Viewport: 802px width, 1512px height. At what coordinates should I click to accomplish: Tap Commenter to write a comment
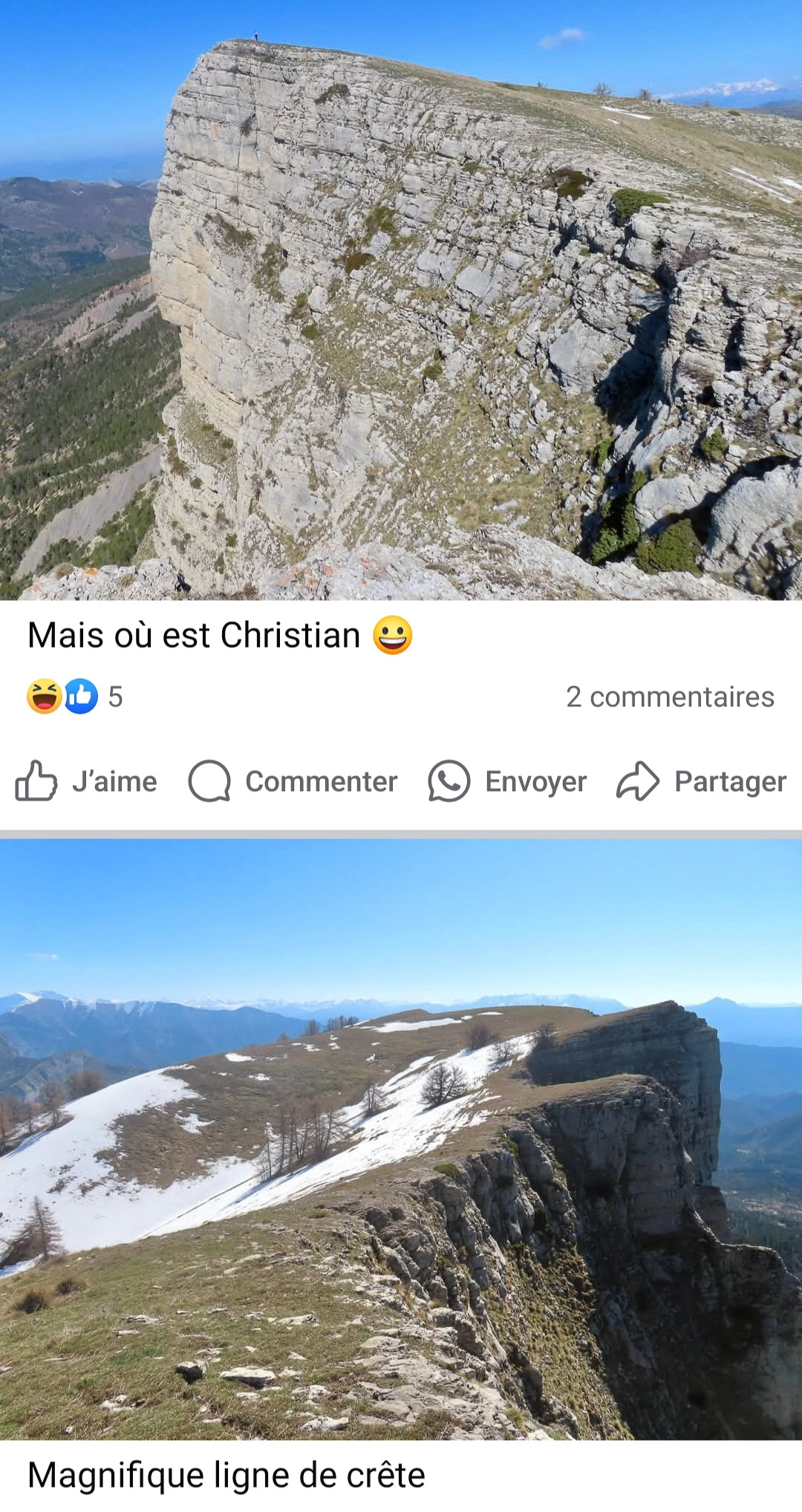click(x=293, y=781)
